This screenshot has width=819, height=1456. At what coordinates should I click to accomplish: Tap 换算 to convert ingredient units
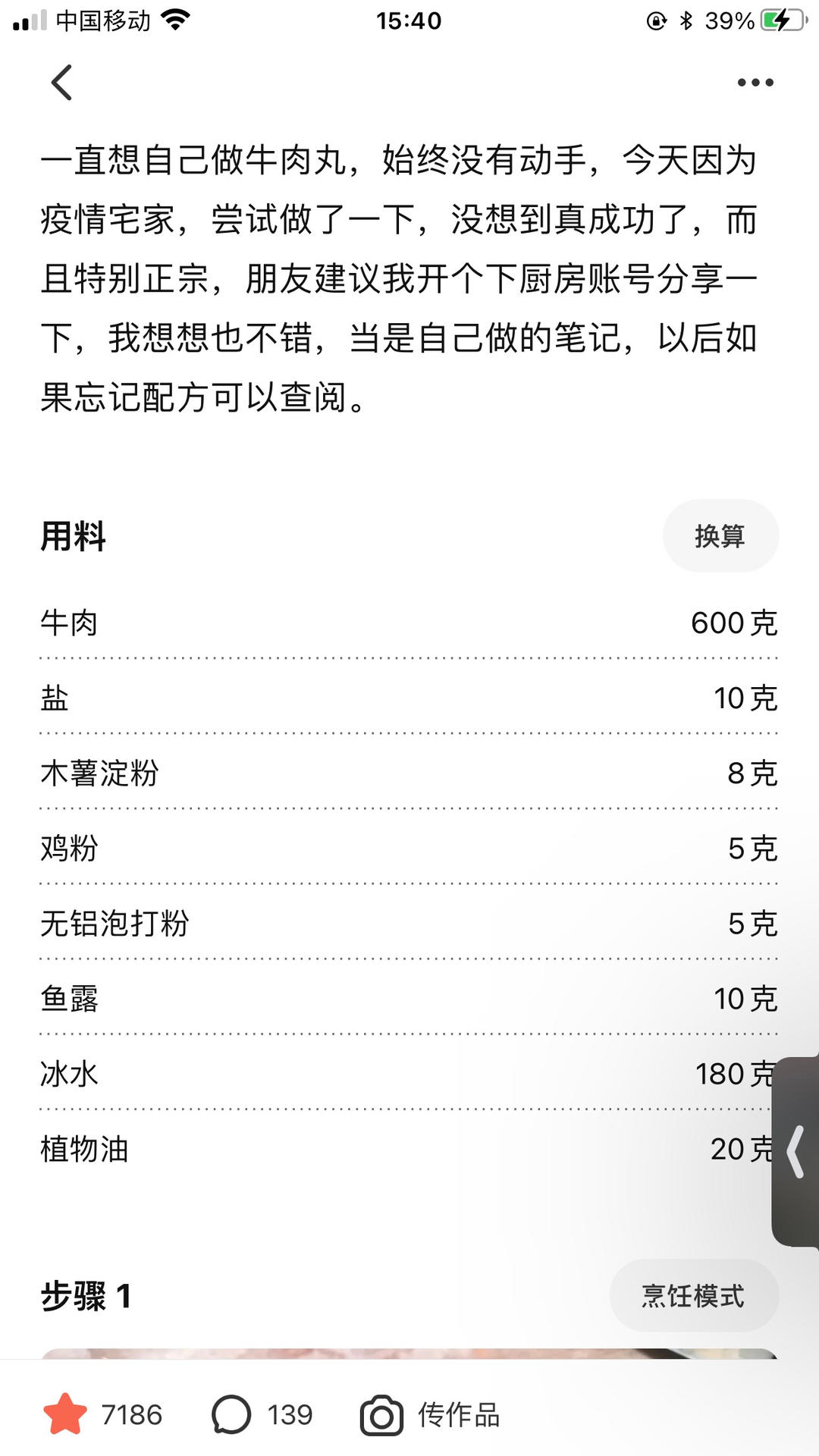[x=720, y=535]
